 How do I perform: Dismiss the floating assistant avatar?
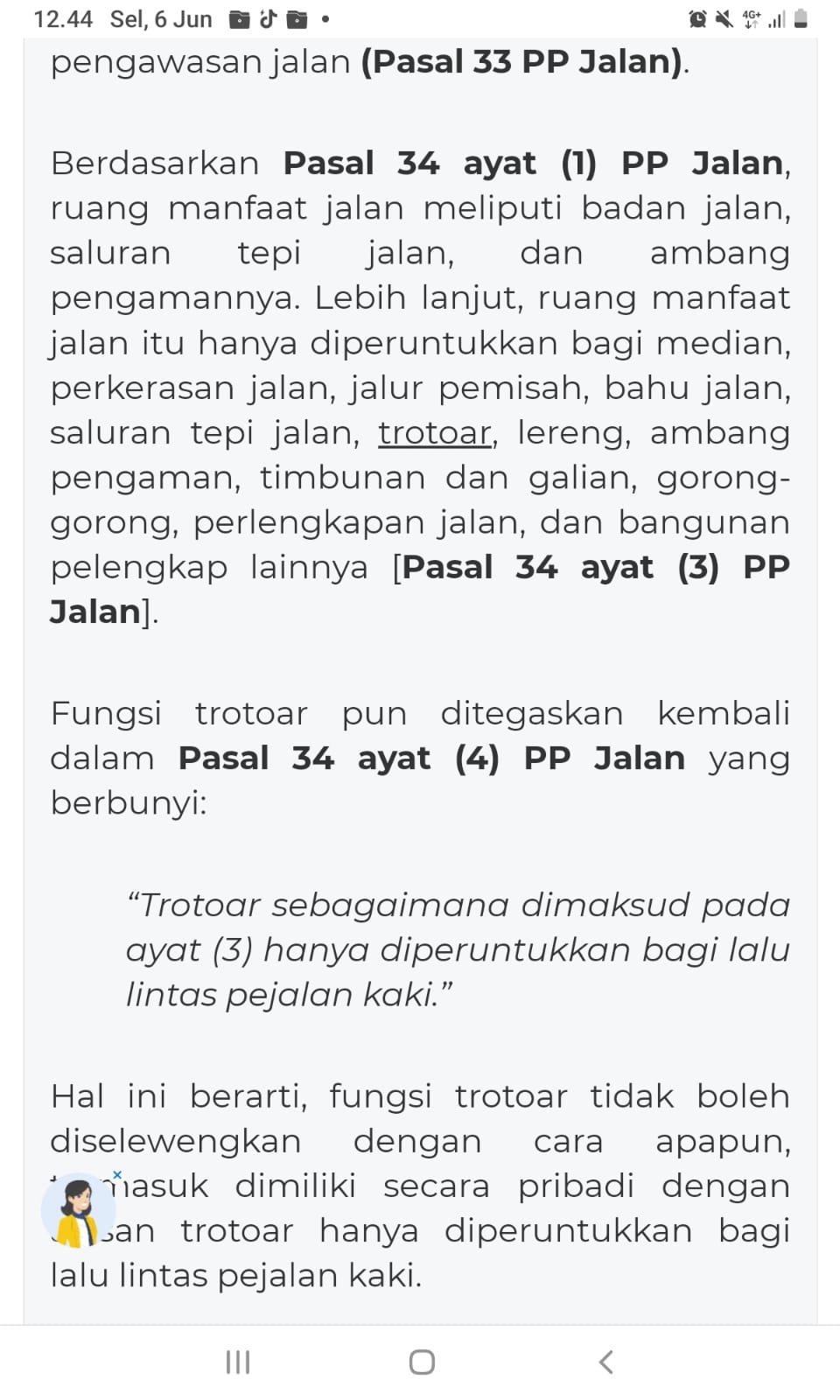[117, 1175]
